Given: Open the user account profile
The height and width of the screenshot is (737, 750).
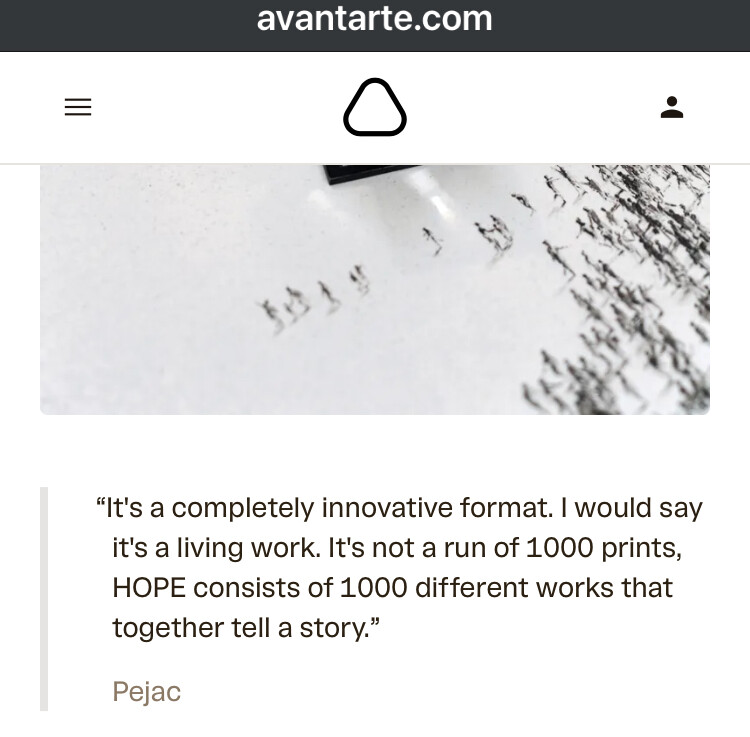Looking at the screenshot, I should pos(672,108).
